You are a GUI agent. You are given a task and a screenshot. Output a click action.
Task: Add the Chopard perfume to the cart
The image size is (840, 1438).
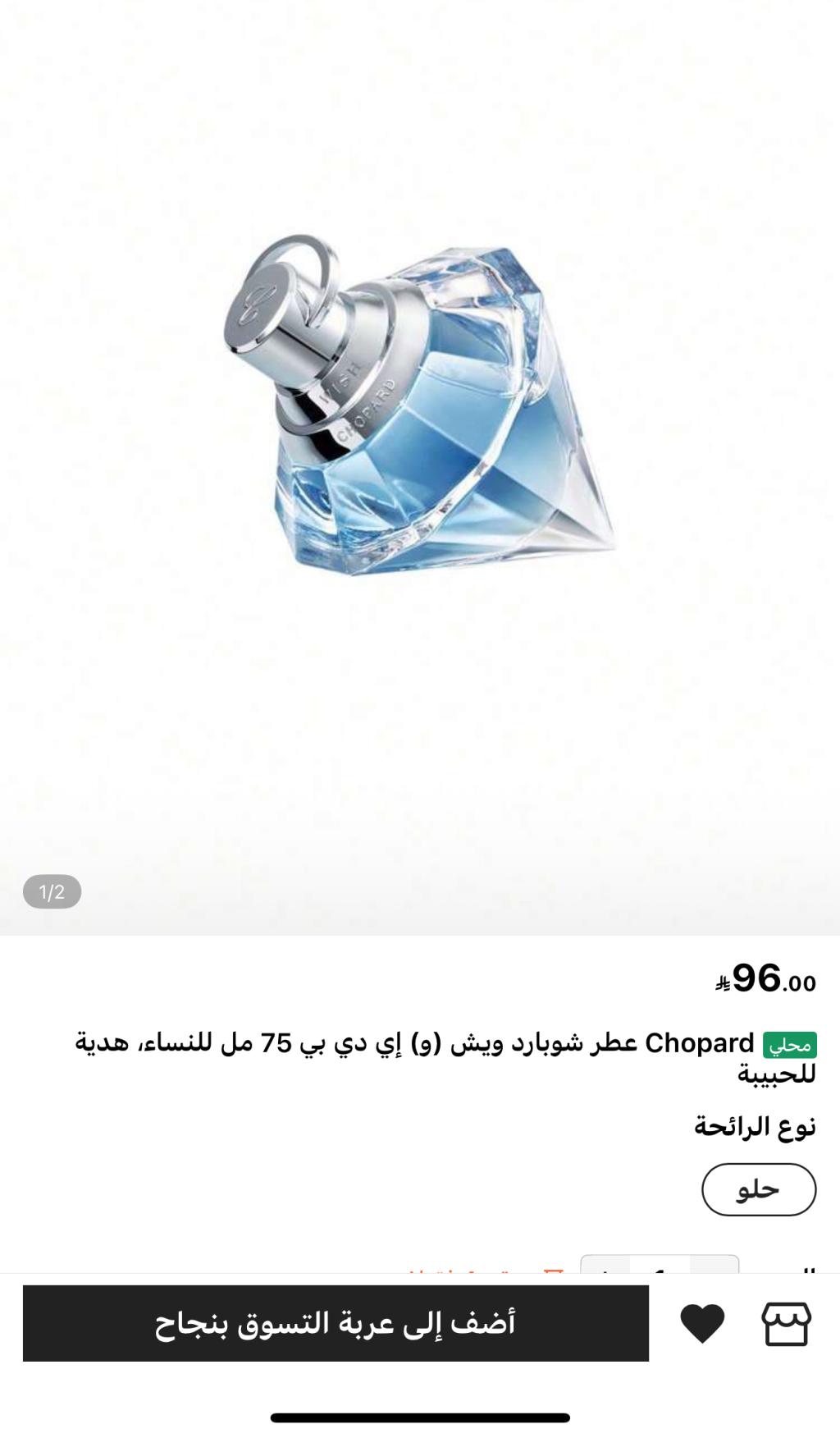(x=336, y=1323)
